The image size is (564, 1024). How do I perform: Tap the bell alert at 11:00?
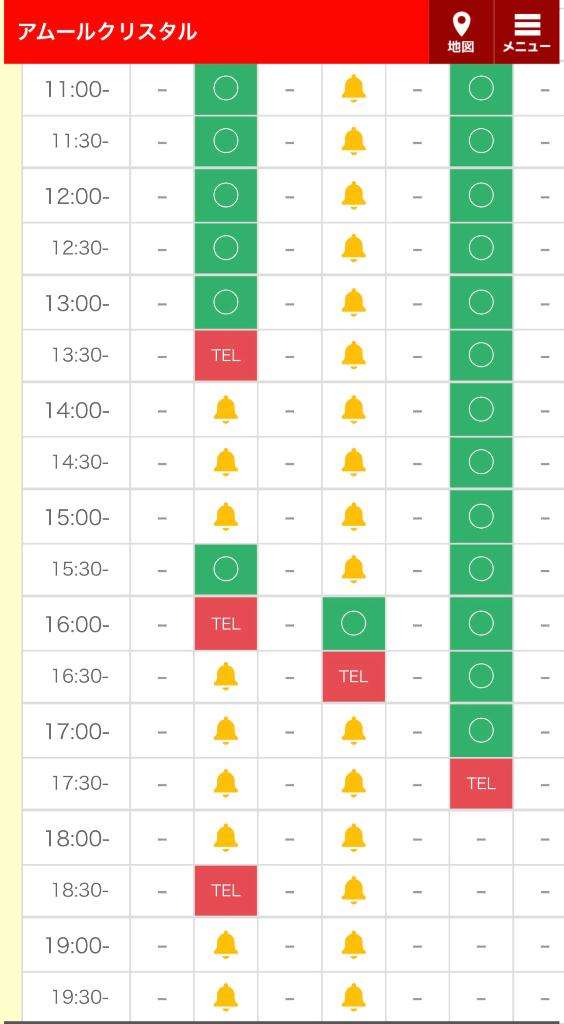[x=354, y=89]
